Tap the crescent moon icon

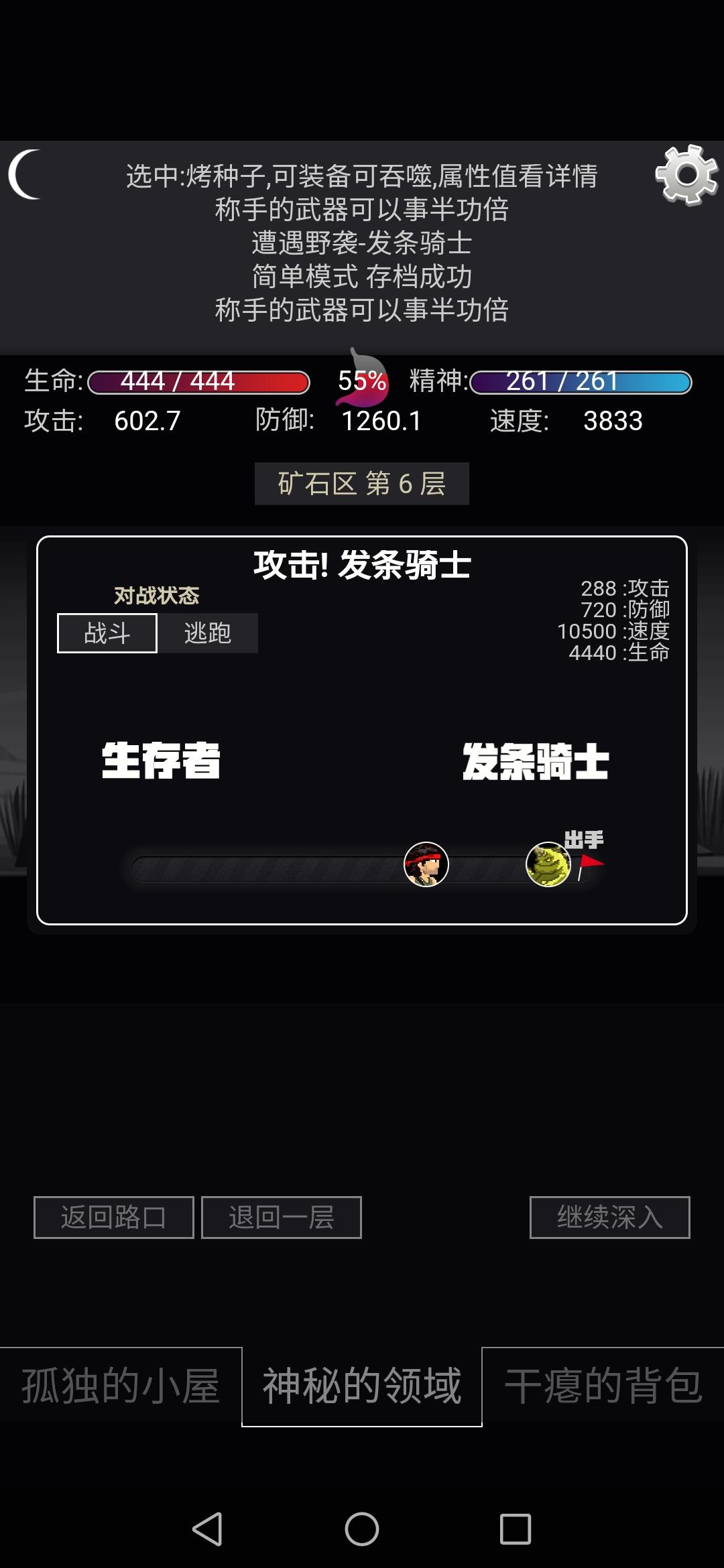click(x=25, y=175)
